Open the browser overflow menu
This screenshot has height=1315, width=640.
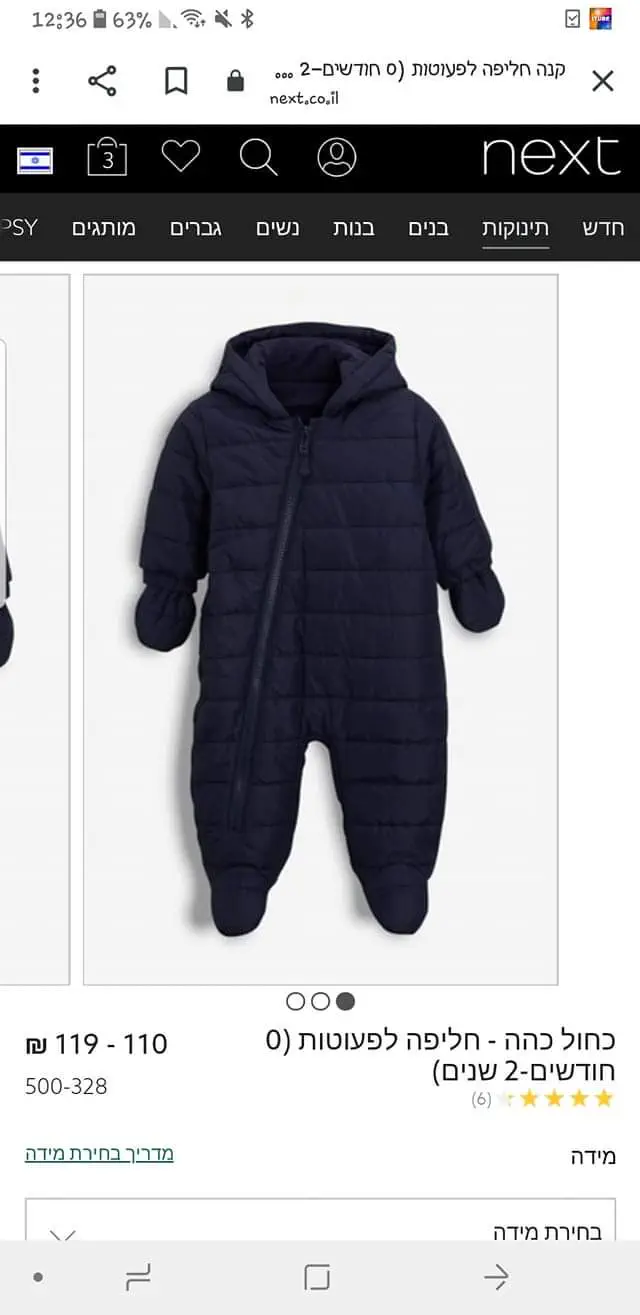pyautogui.click(x=36, y=81)
